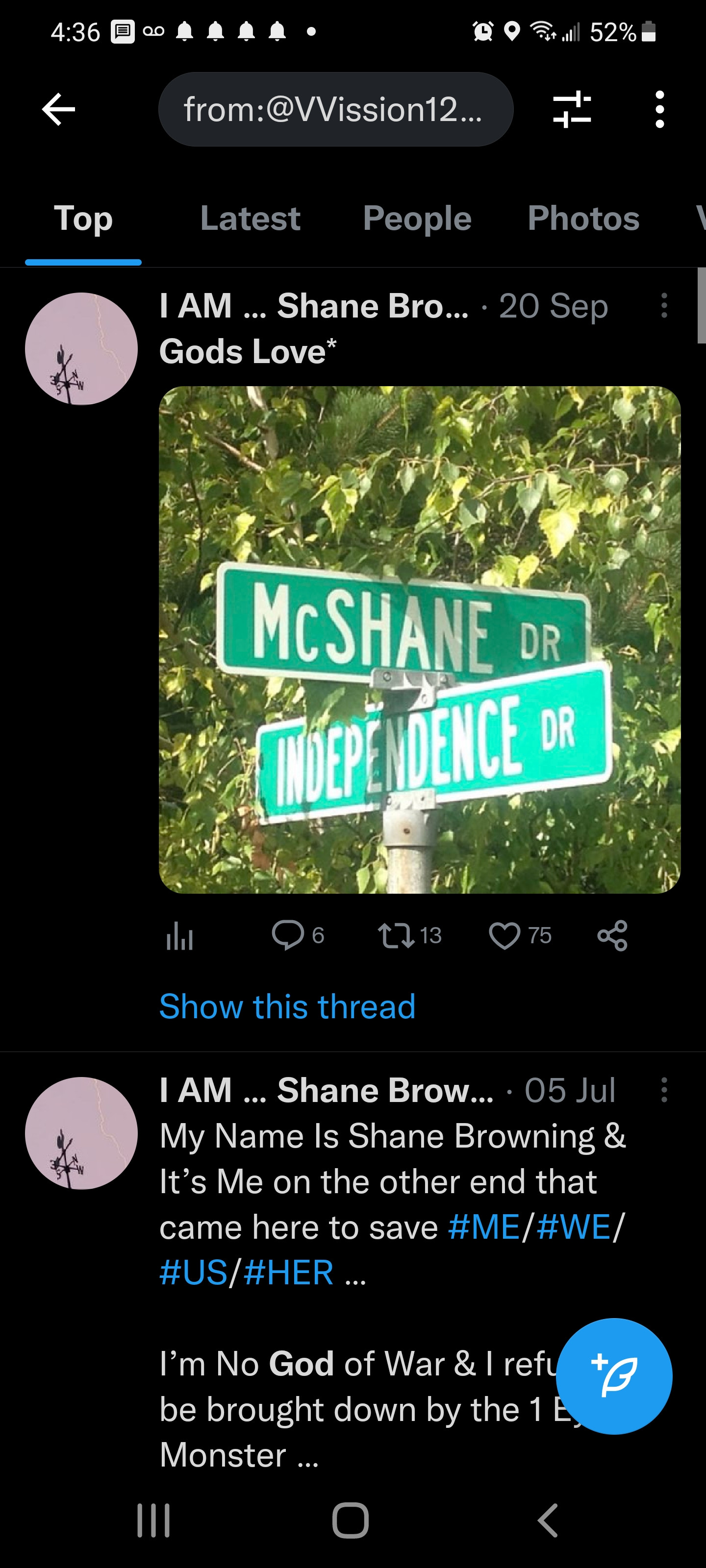This screenshot has height=1568, width=706.
Task: Open the Show this thread link
Action: tap(287, 1006)
